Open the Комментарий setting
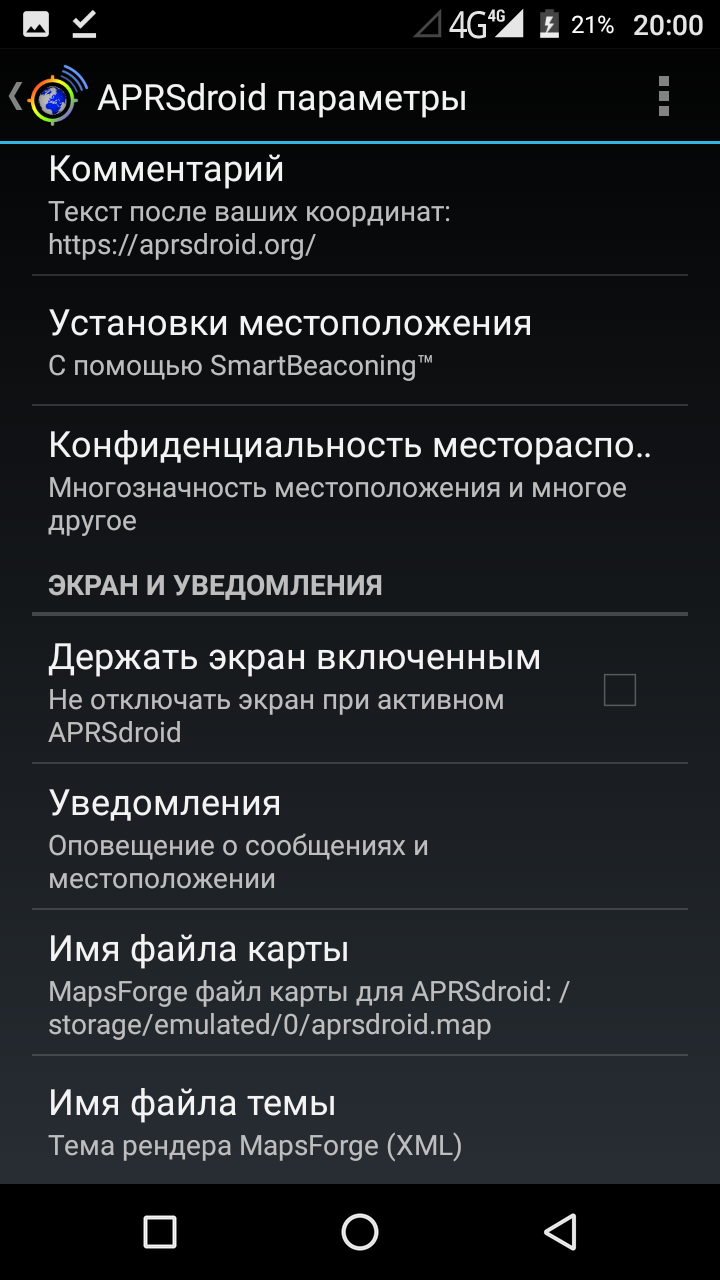Viewport: 720px width, 1280px height. click(360, 205)
